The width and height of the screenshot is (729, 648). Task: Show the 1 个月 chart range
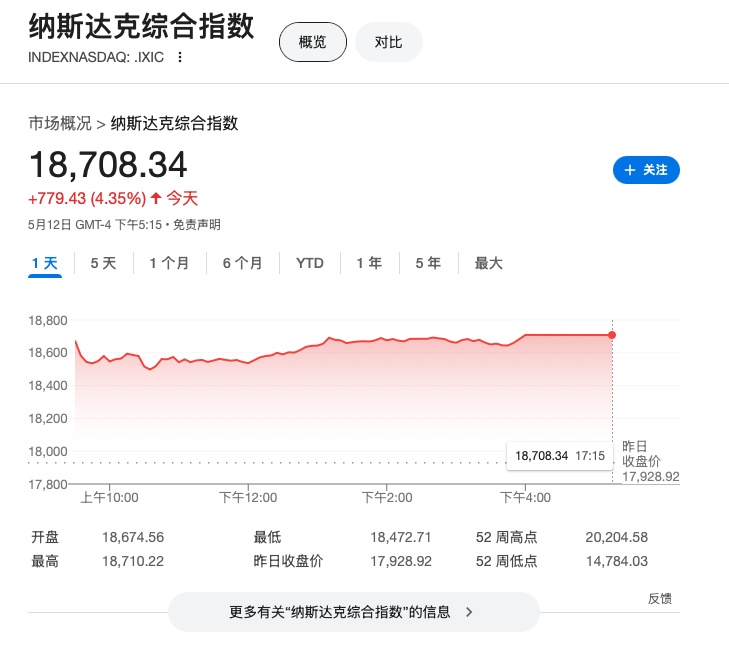[x=169, y=263]
